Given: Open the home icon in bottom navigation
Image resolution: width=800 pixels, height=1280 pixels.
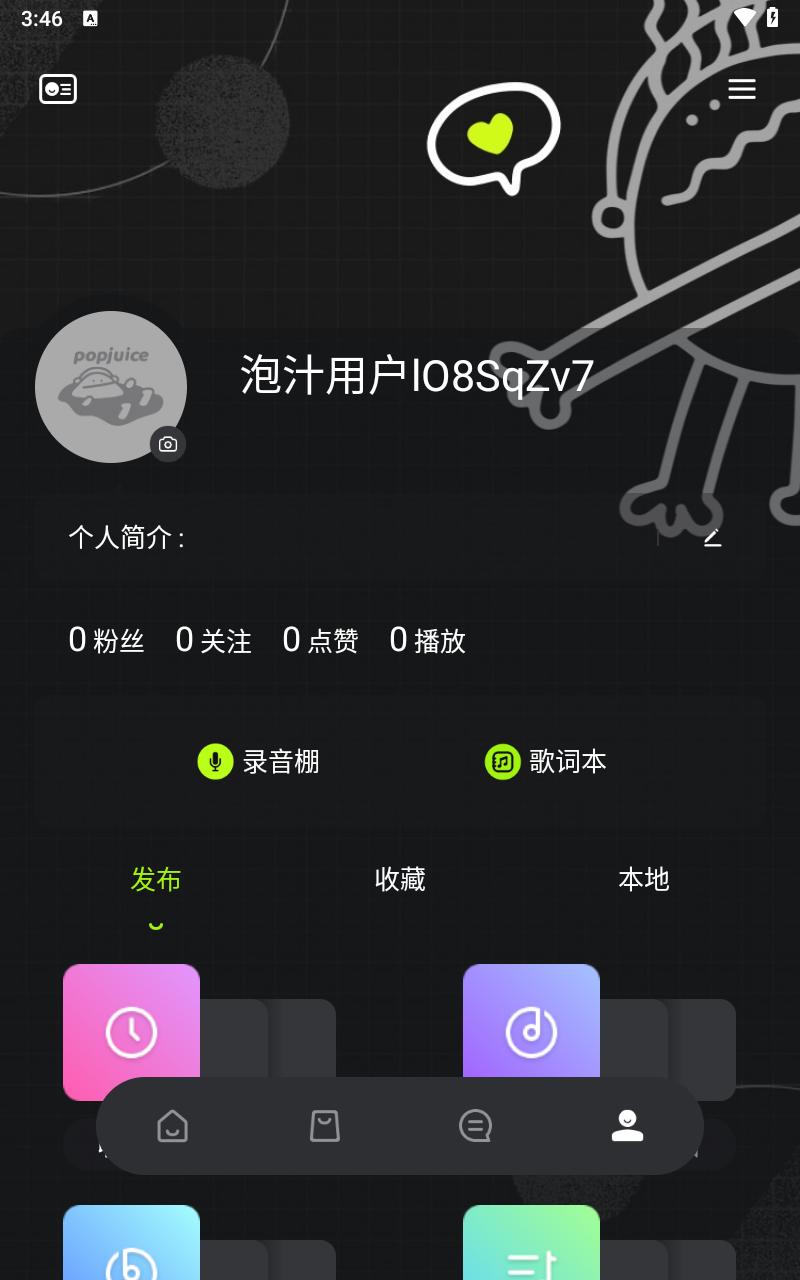Looking at the screenshot, I should 172,1126.
